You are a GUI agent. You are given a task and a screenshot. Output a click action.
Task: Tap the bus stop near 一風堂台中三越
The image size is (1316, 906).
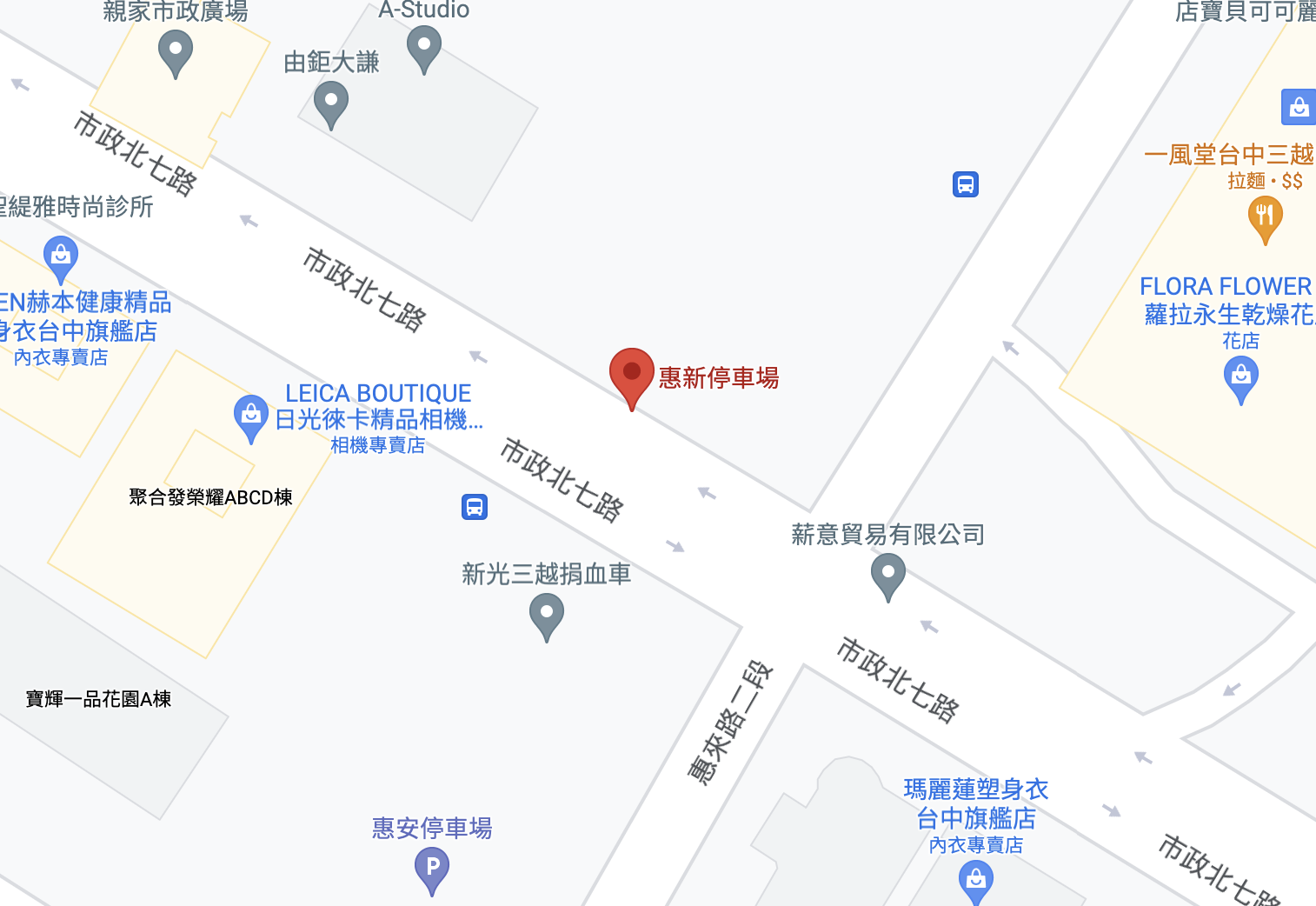pos(966,184)
